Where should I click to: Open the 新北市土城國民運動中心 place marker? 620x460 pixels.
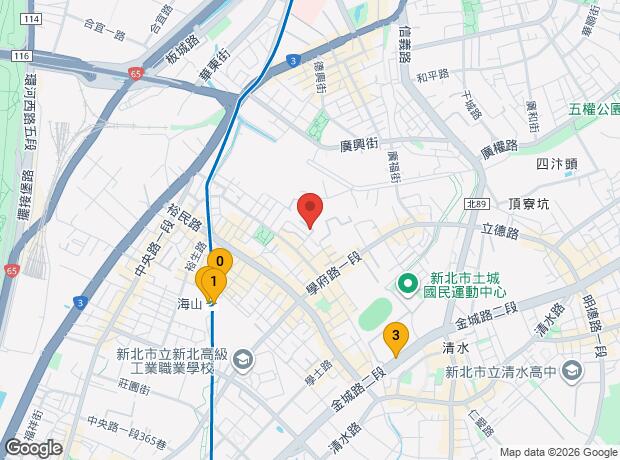coord(408,287)
